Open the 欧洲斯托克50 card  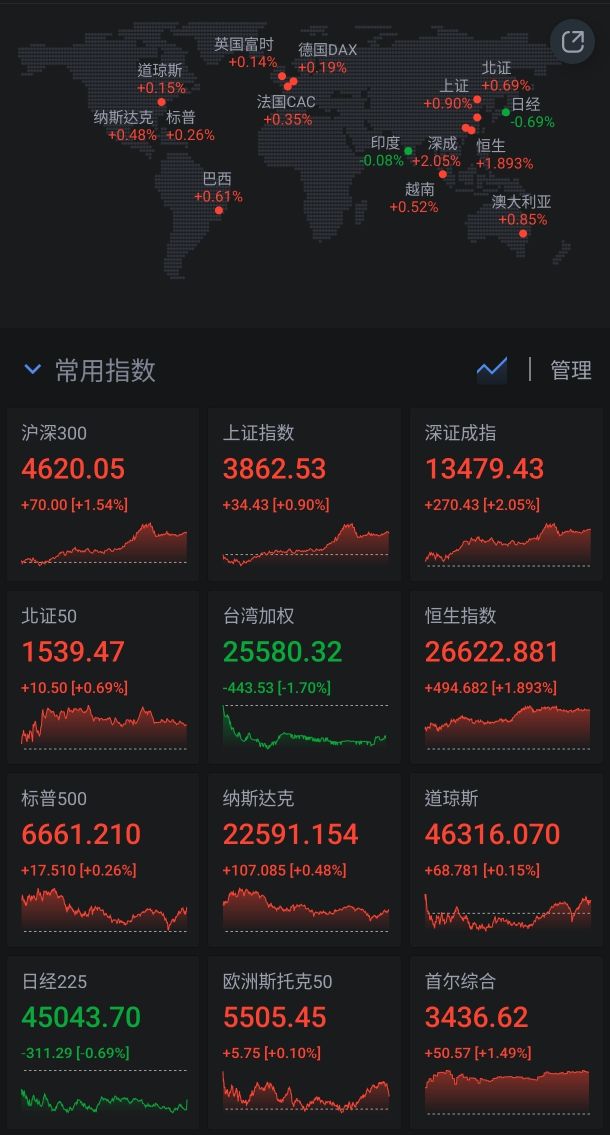[305, 1041]
